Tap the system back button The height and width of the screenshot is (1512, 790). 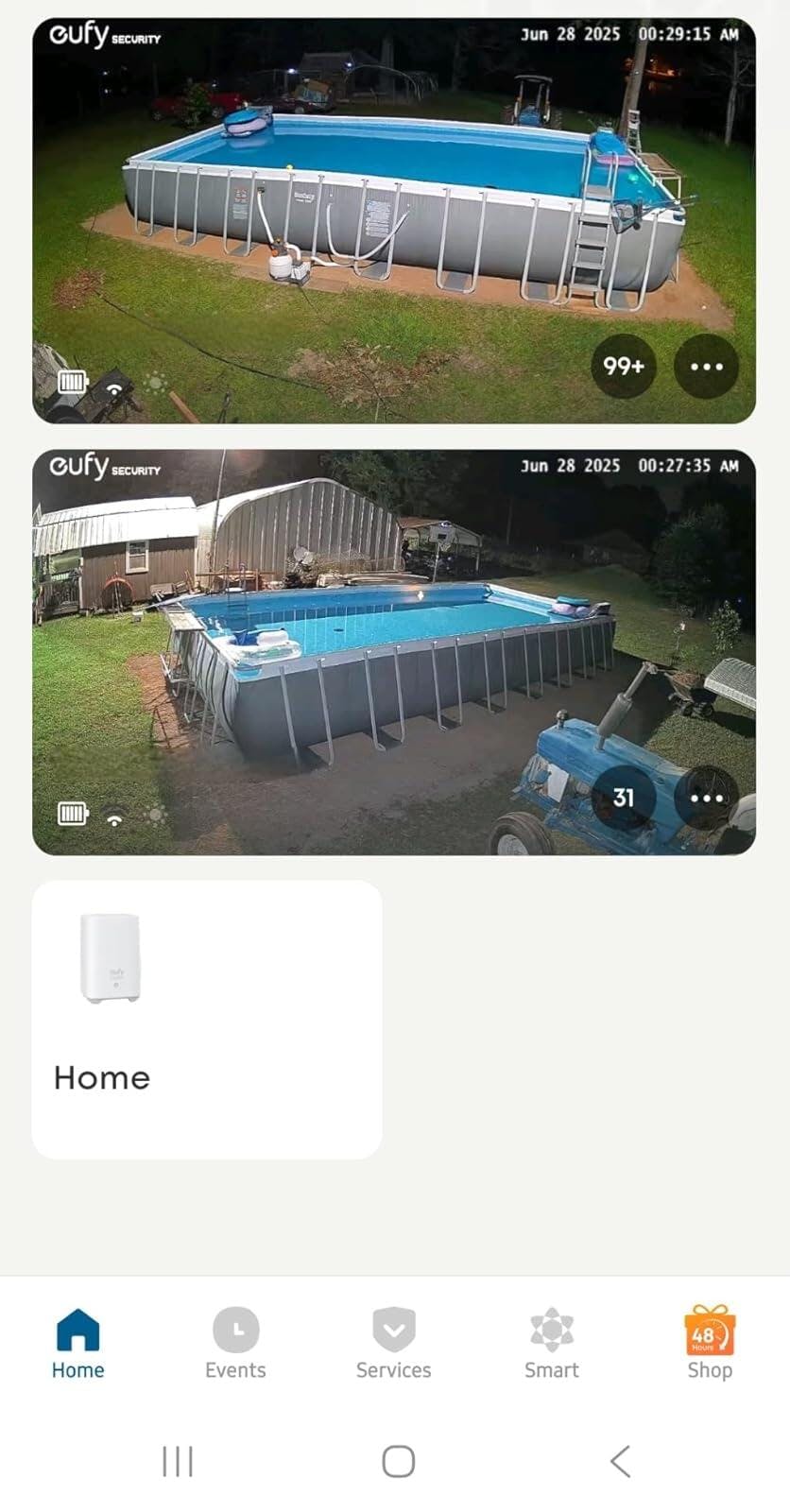pos(620,1461)
